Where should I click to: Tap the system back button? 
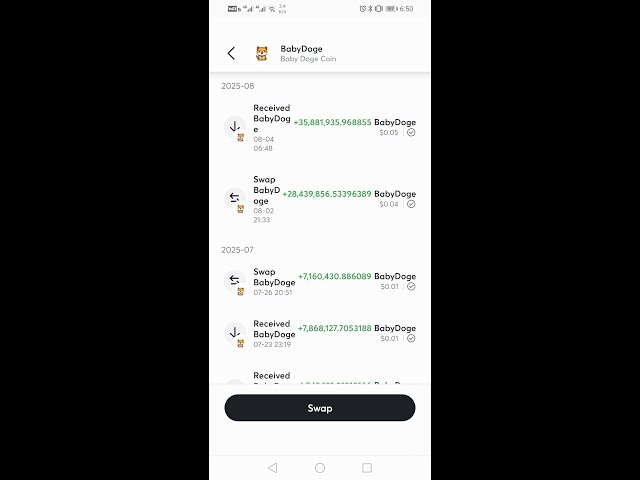click(272, 467)
